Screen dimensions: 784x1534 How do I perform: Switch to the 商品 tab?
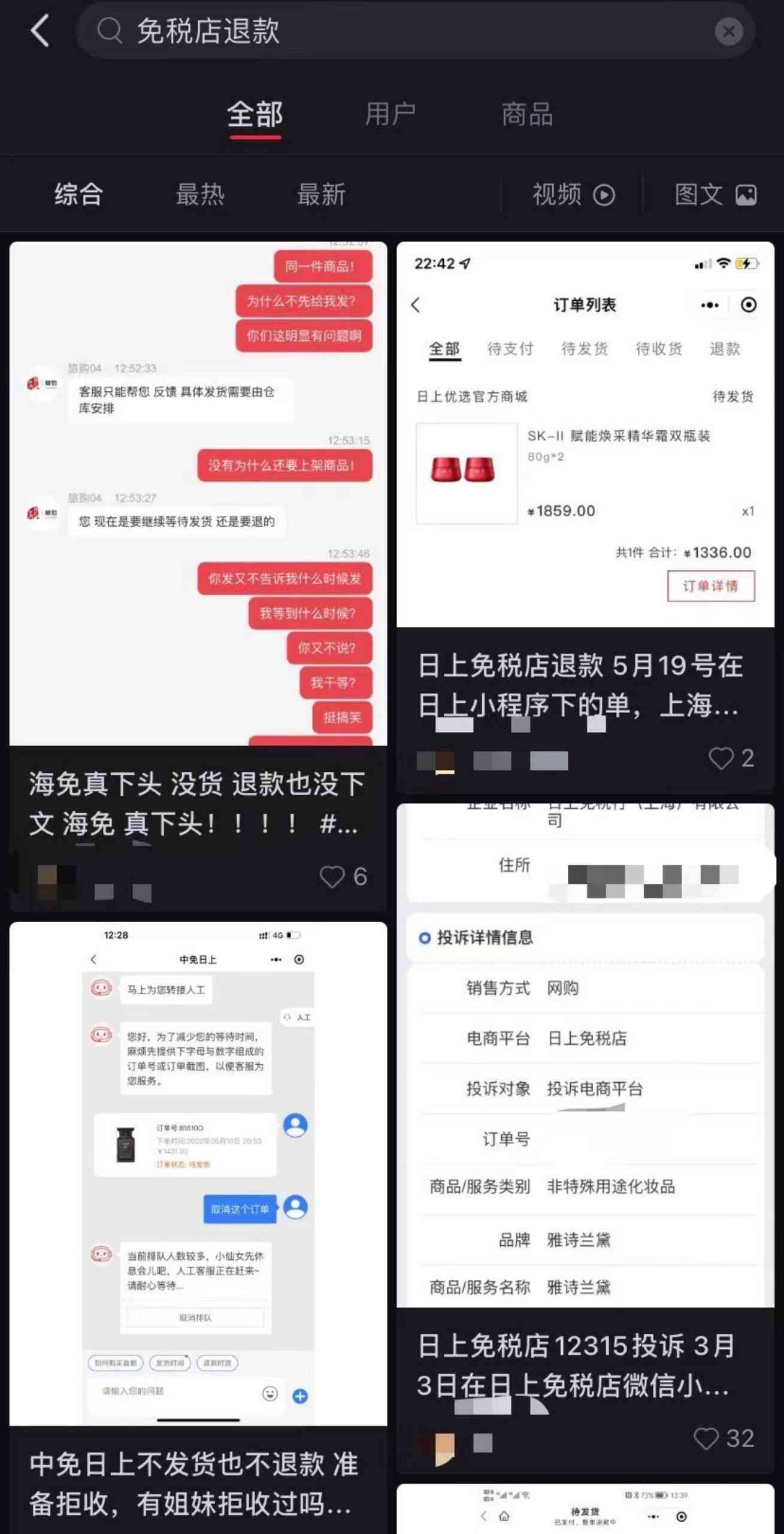pyautogui.click(x=527, y=114)
